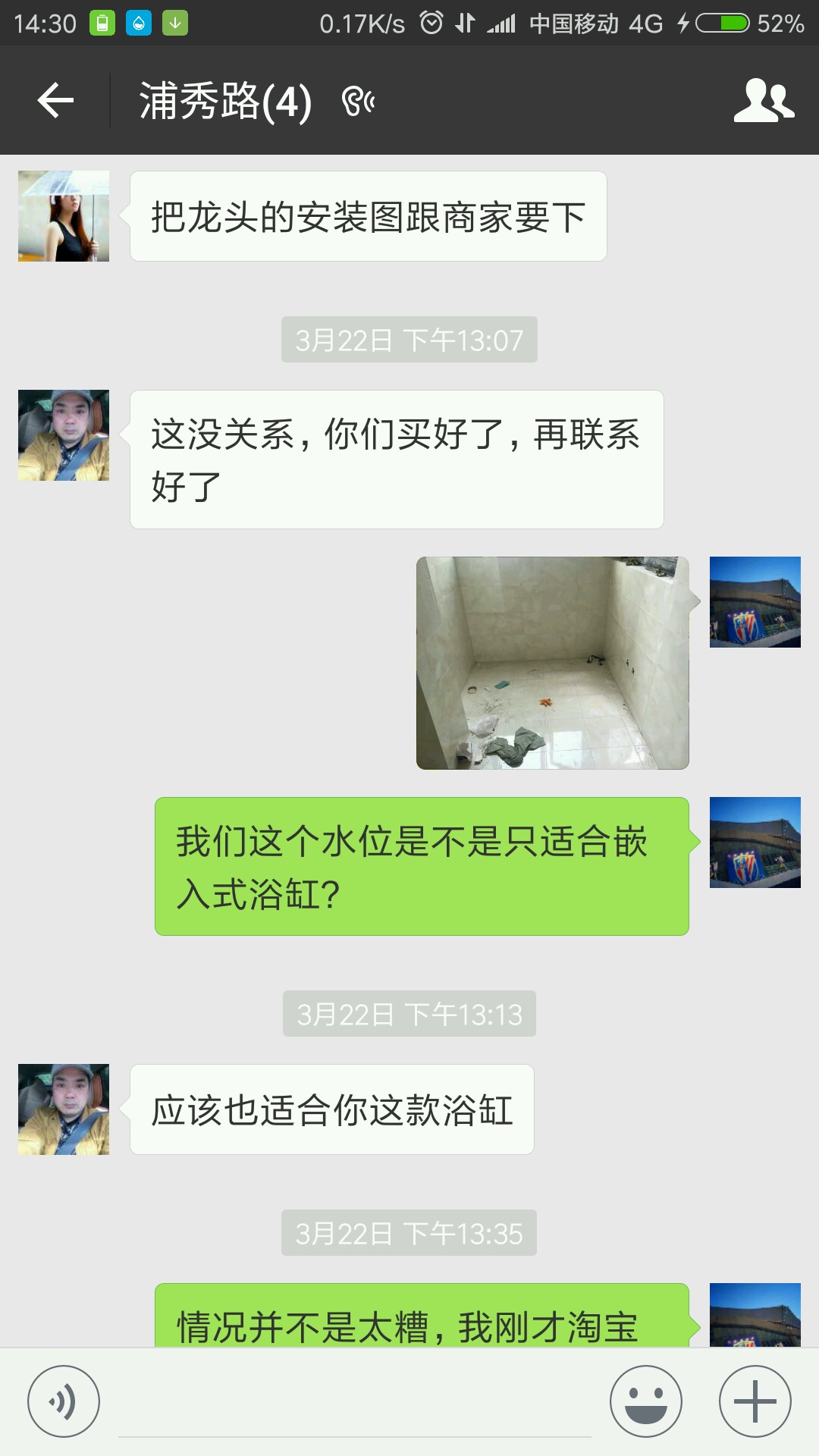The width and height of the screenshot is (819, 1456).
Task: Focus the message text field
Action: pos(355,1403)
